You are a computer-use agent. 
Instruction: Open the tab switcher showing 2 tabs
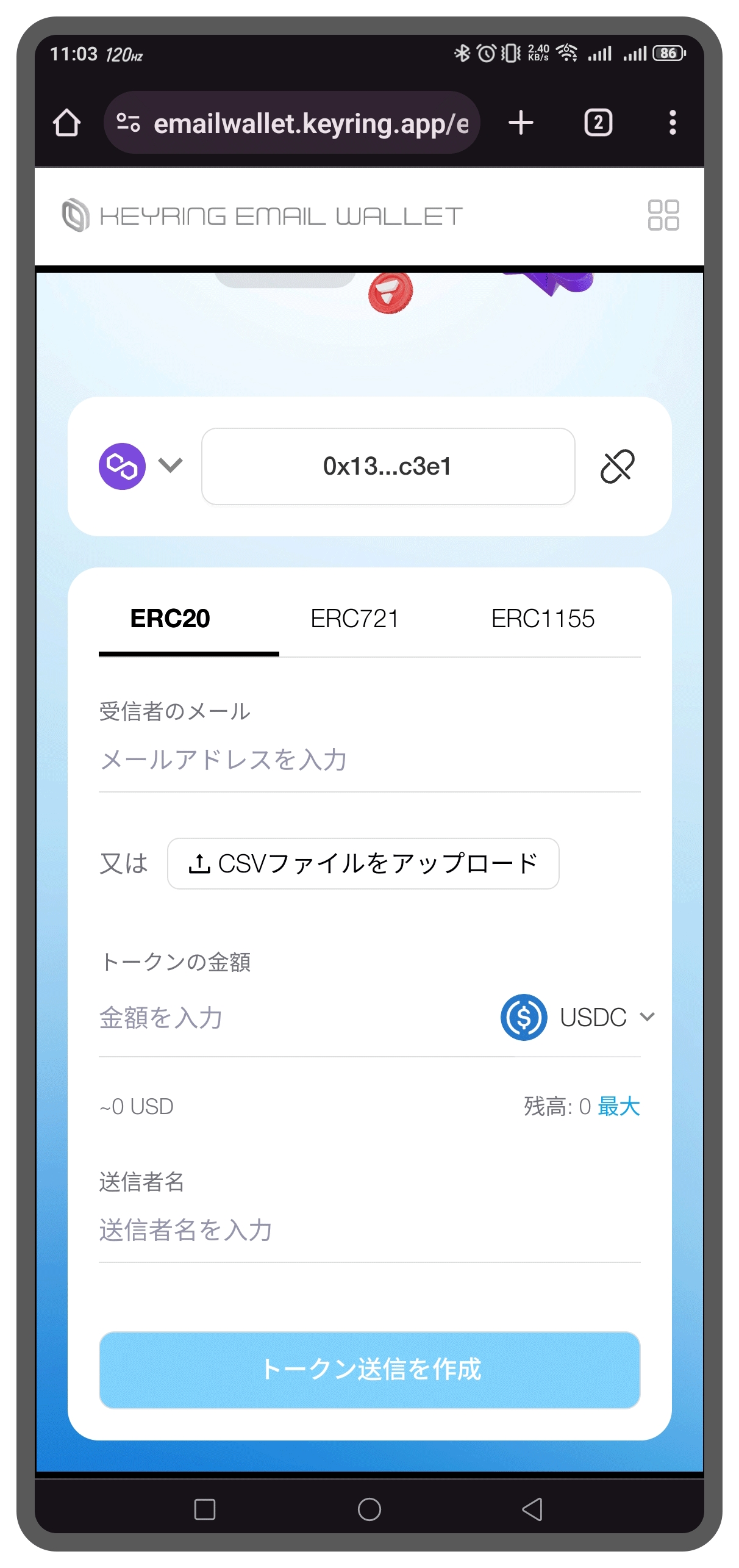tap(598, 123)
